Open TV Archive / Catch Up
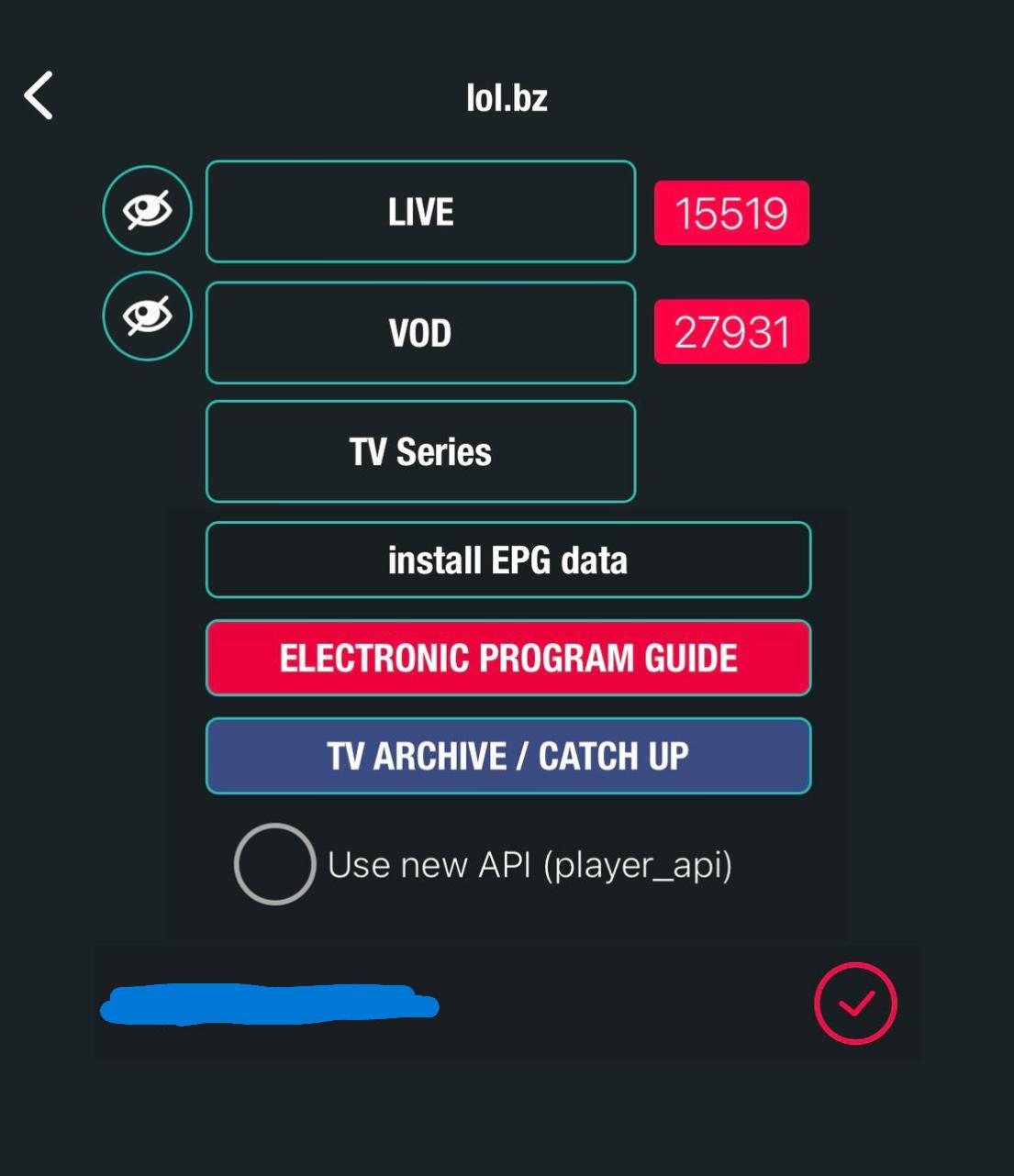This screenshot has width=1014, height=1176. pyautogui.click(x=507, y=756)
